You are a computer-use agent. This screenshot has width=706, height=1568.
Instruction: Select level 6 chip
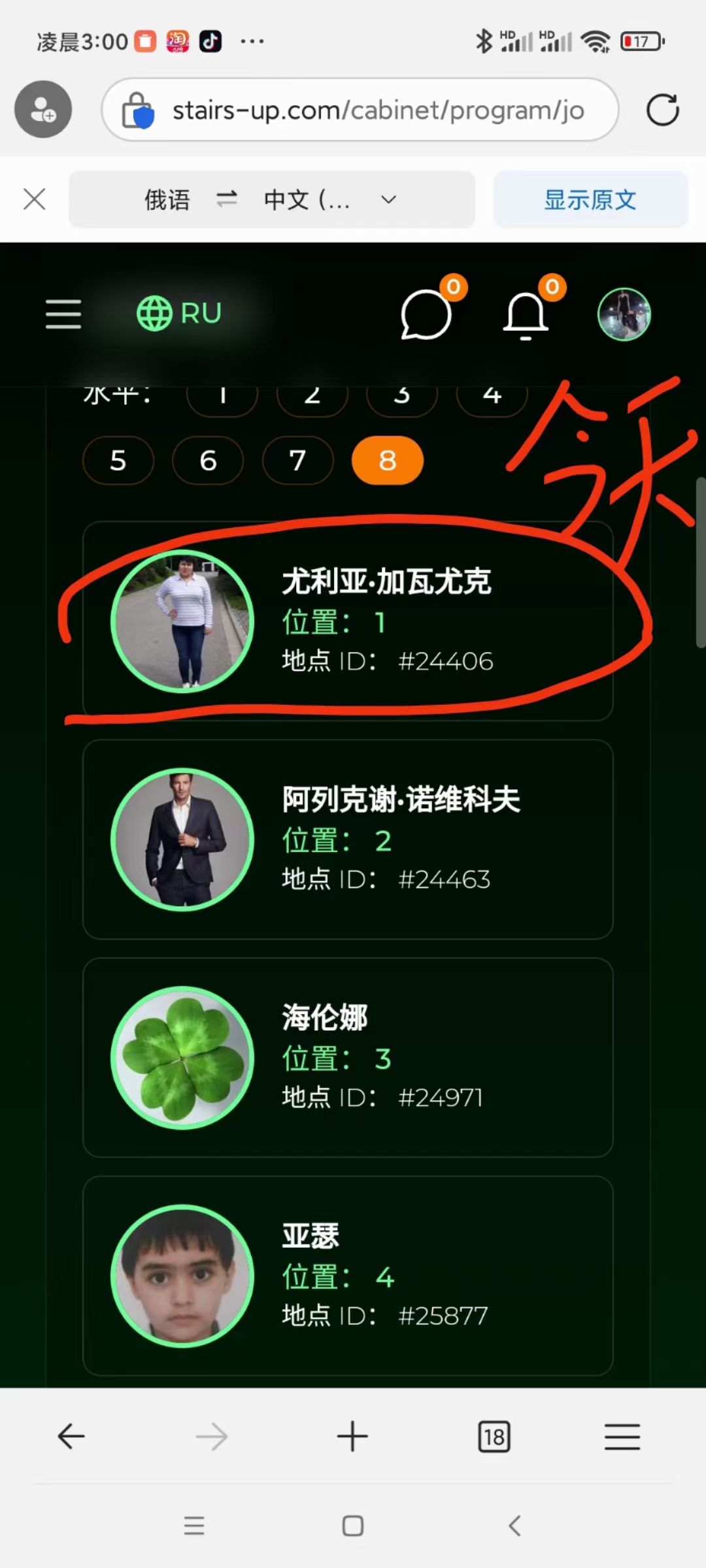(208, 461)
